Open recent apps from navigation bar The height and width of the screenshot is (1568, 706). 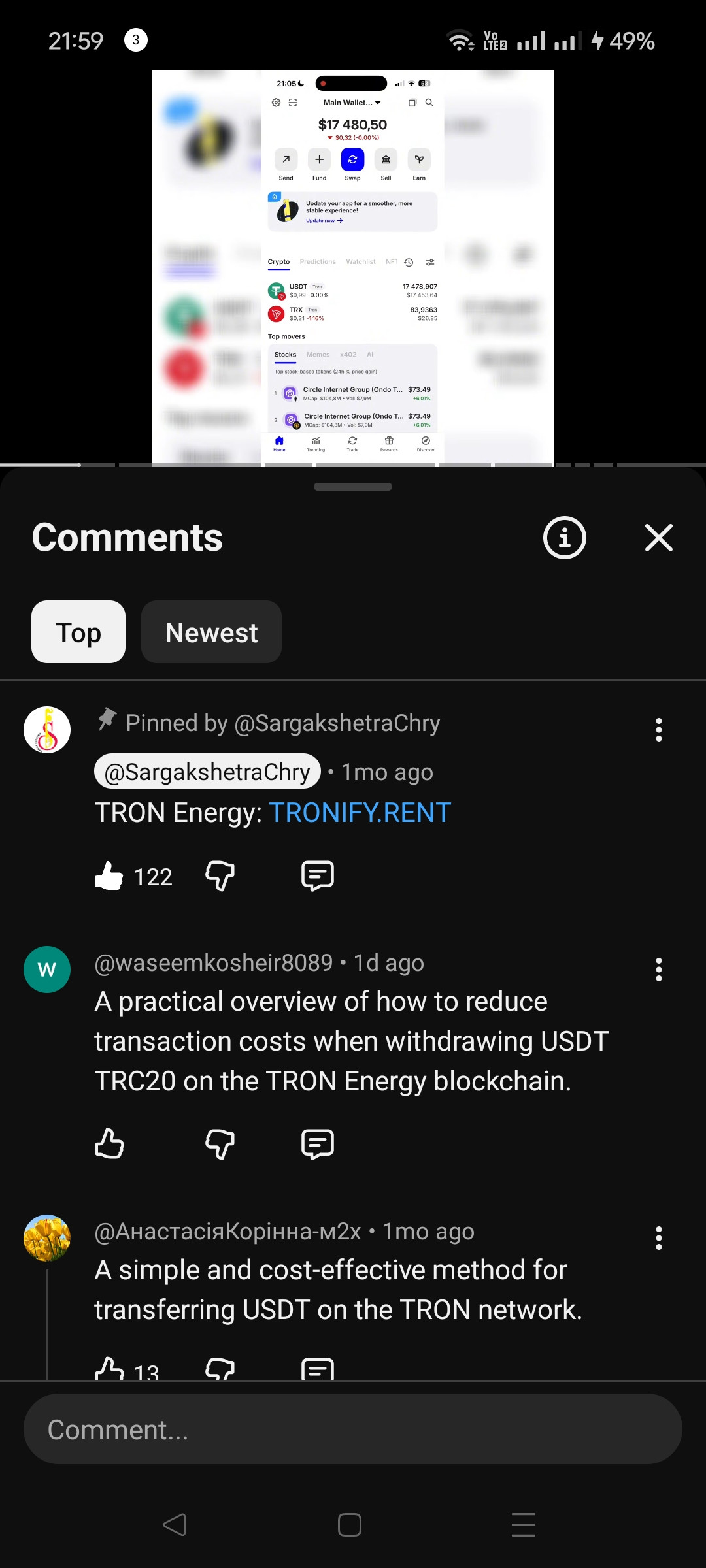click(x=524, y=1525)
